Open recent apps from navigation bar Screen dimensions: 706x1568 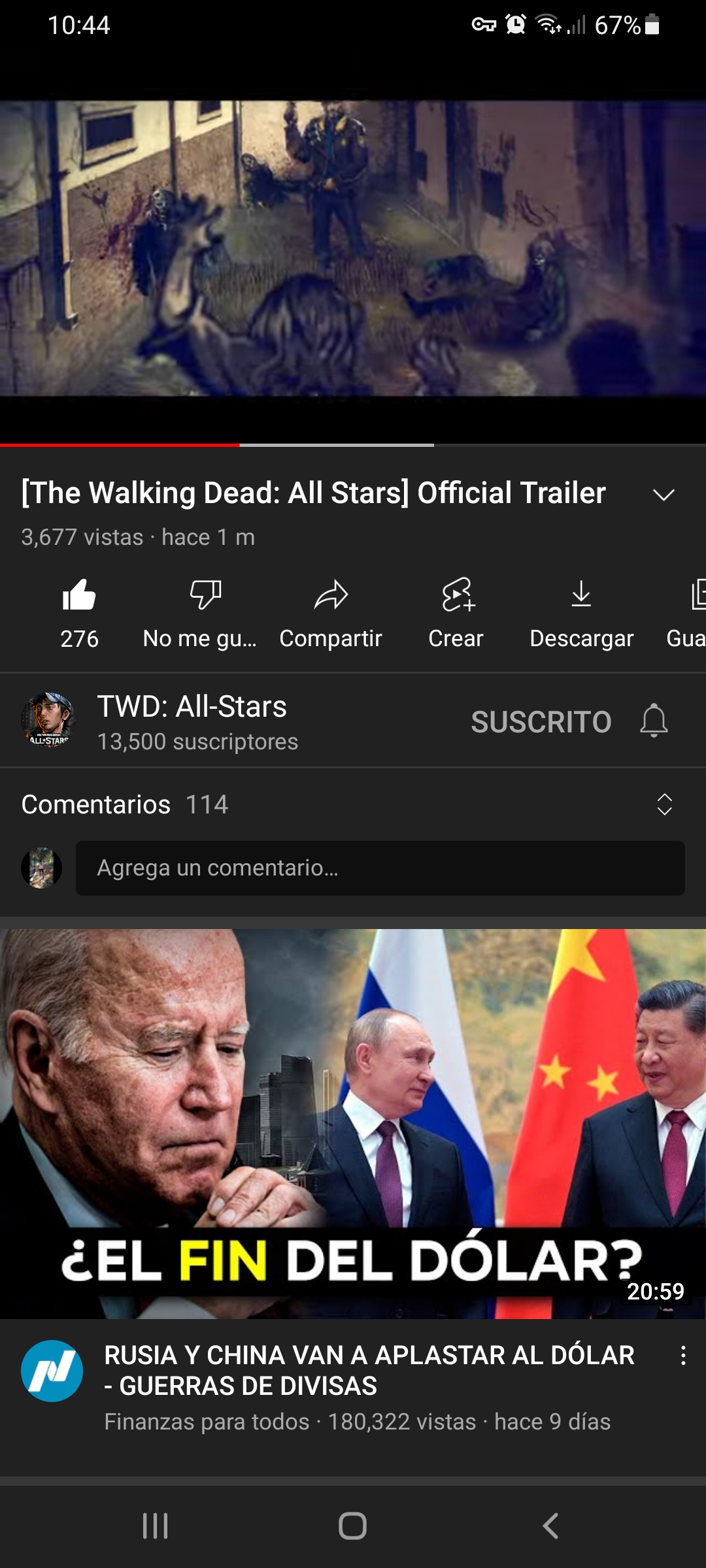(156, 1526)
